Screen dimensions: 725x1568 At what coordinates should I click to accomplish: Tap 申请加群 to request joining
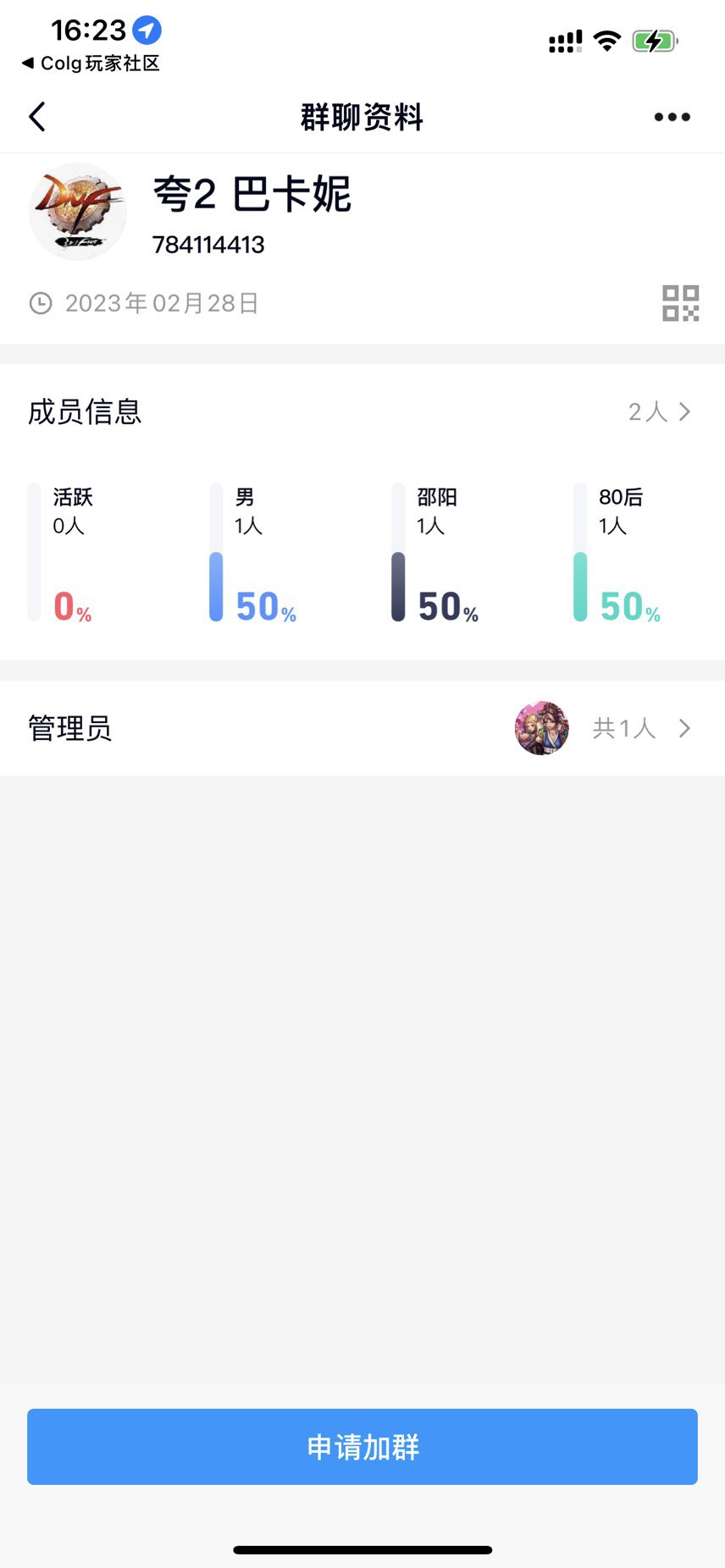(x=362, y=1447)
